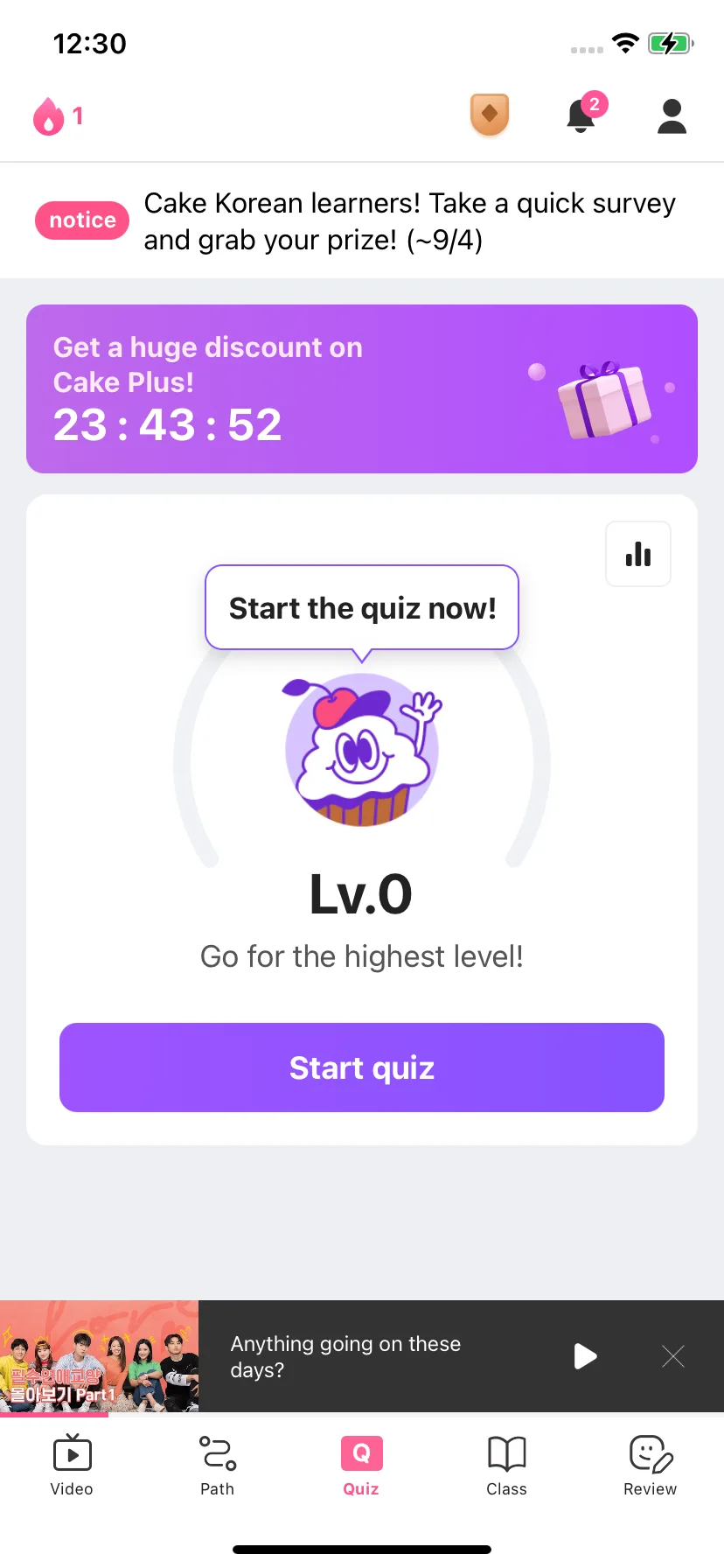The height and width of the screenshot is (1568, 724).
Task: Open the quiz statistics chart icon
Action: click(x=638, y=554)
